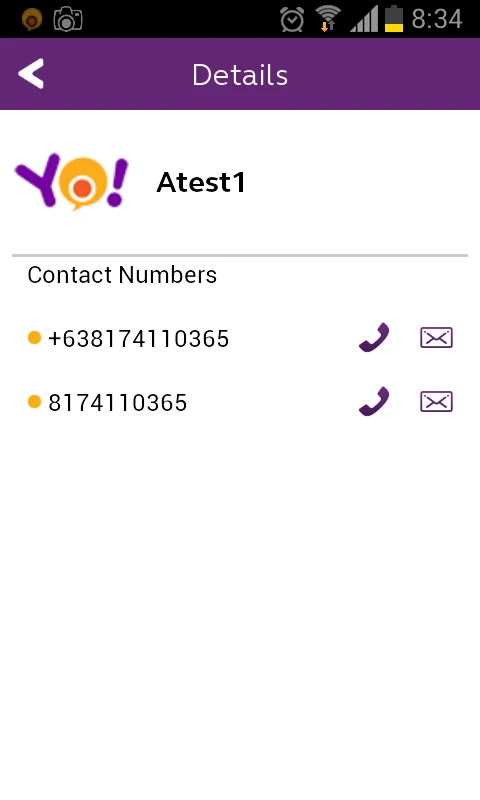Image resolution: width=480 pixels, height=800 pixels.
Task: Go back from the Details screen
Action: (x=31, y=74)
